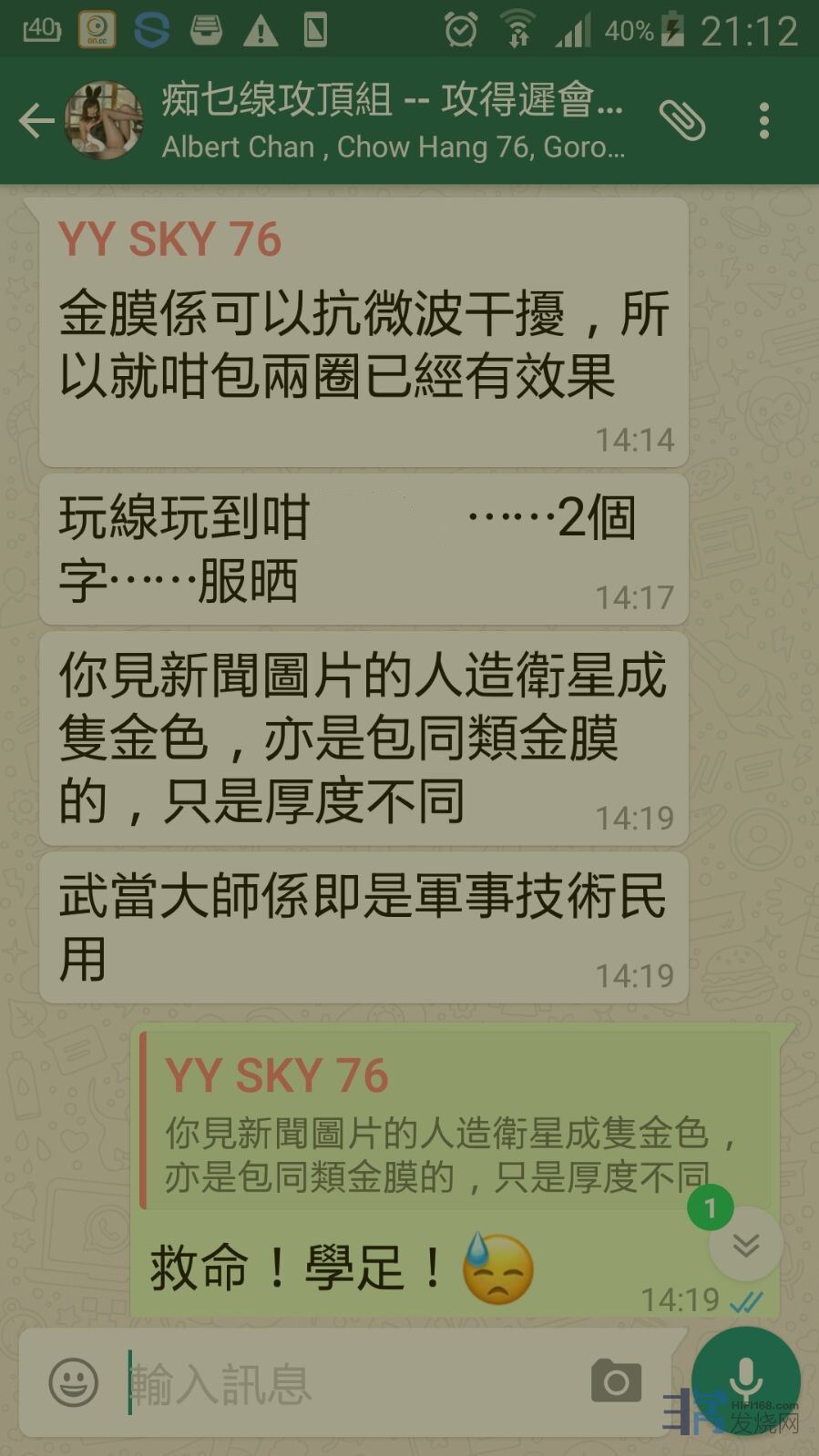Open the camera to send a photo
819x1456 pixels.
616,1382
